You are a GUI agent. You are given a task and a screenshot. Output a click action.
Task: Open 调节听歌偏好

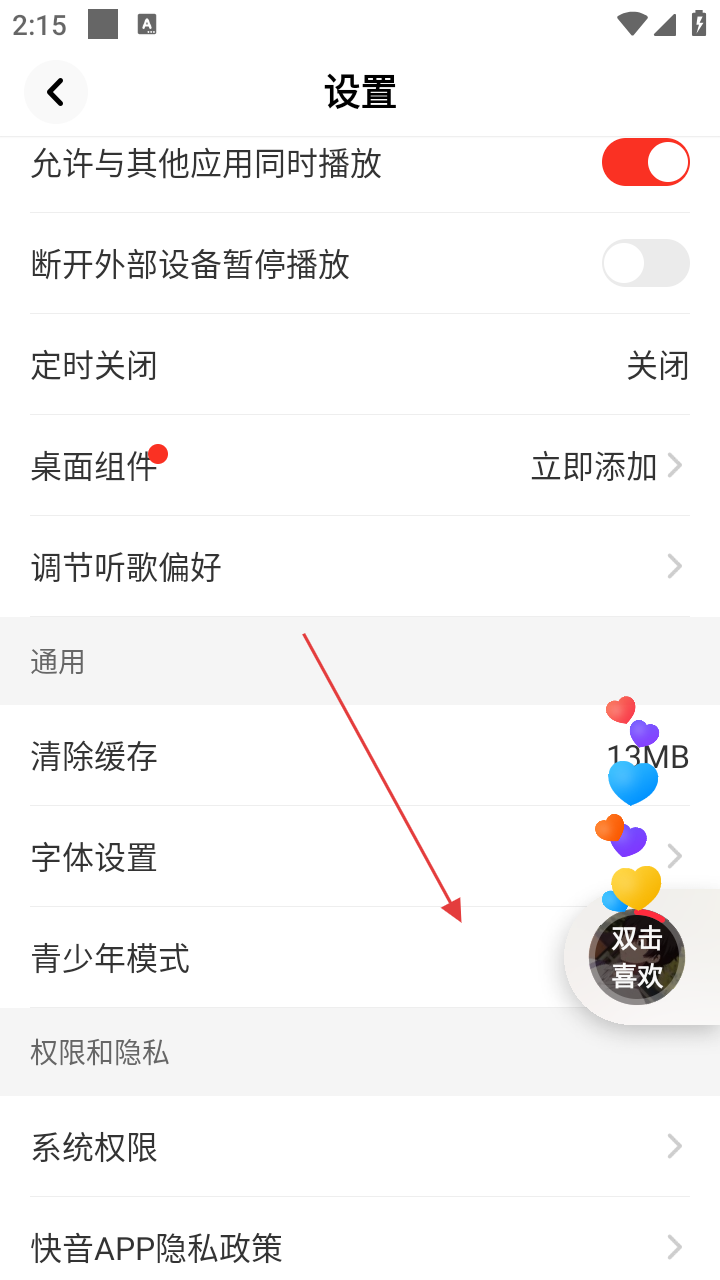[360, 567]
